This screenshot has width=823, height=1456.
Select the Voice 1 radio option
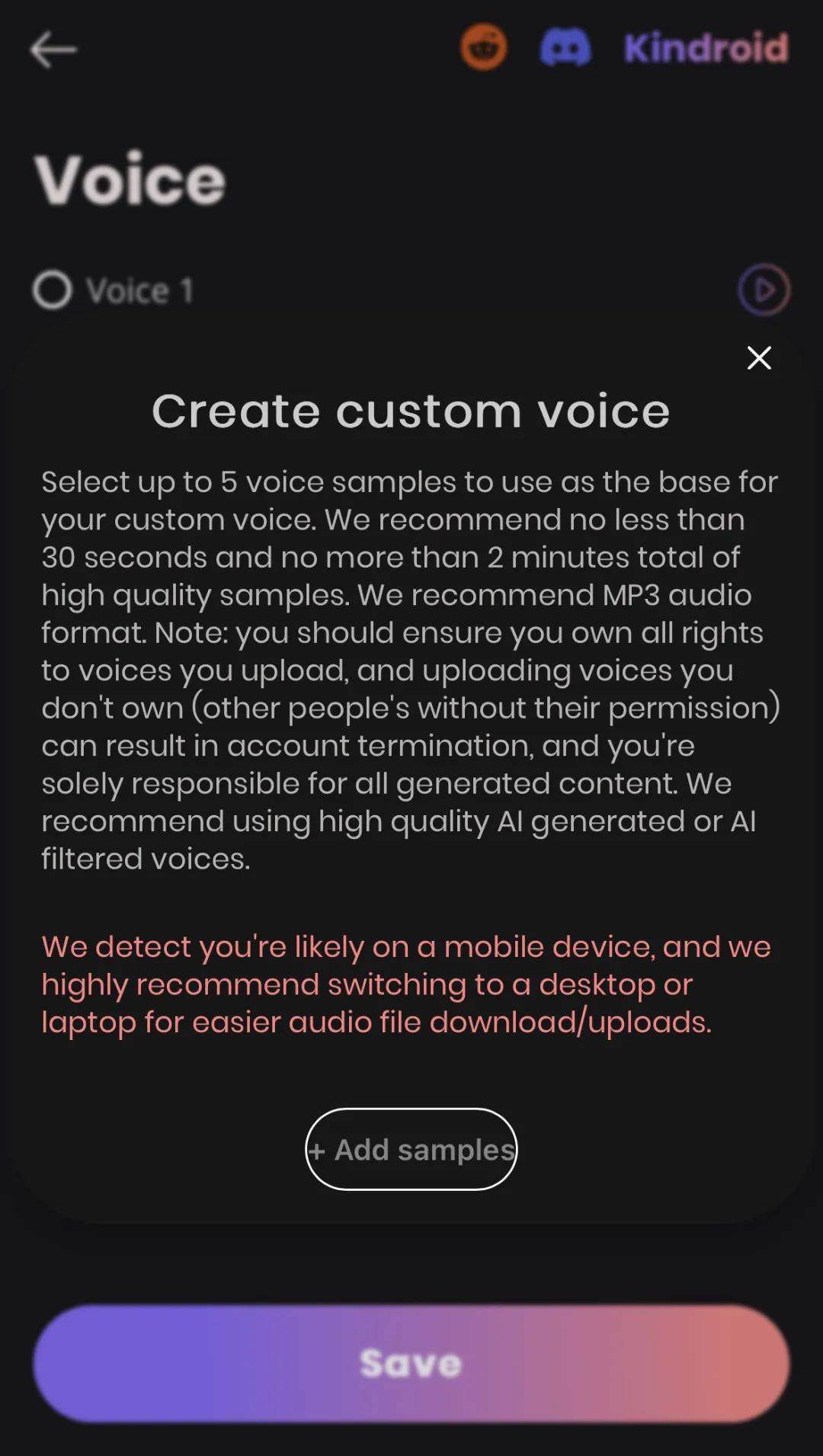tap(52, 290)
